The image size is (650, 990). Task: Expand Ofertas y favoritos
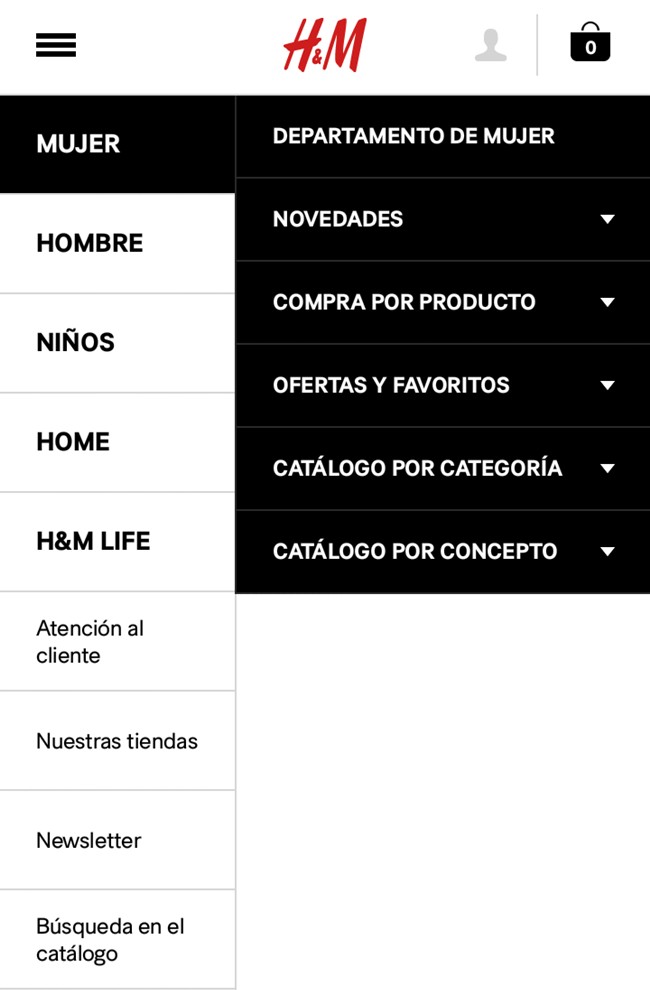coord(442,385)
